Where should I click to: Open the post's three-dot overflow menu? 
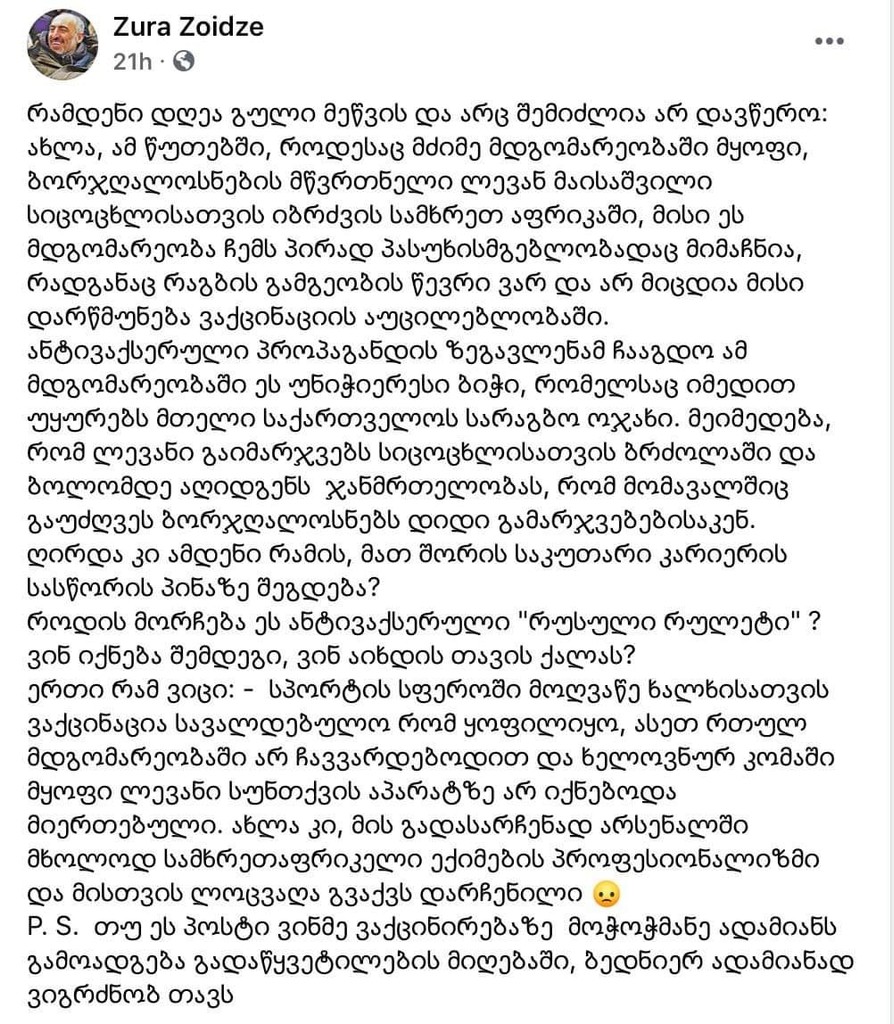[829, 42]
